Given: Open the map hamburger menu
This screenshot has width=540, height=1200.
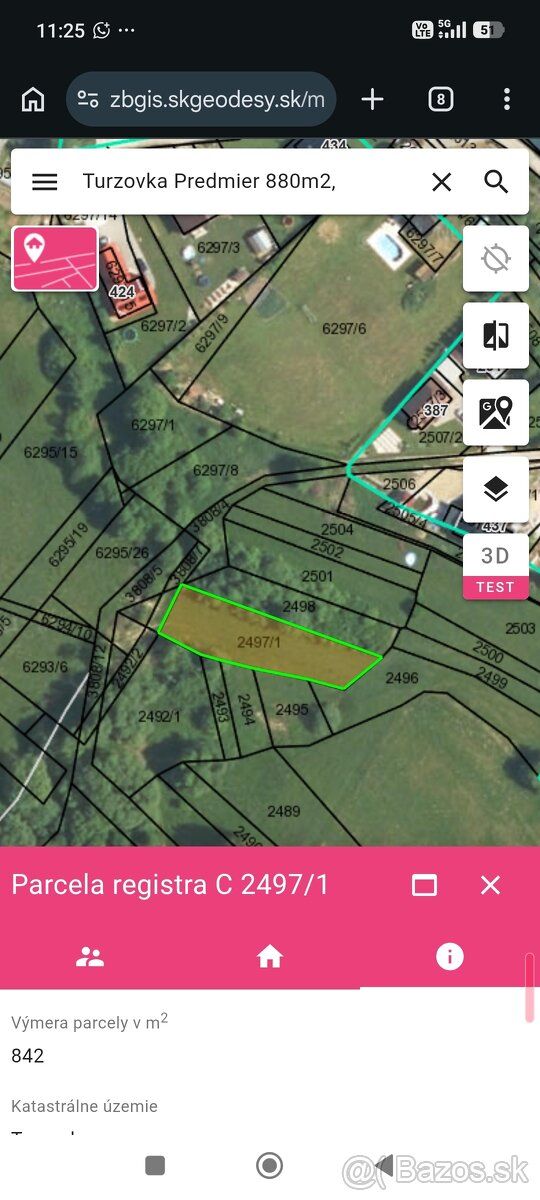Looking at the screenshot, I should [x=45, y=181].
